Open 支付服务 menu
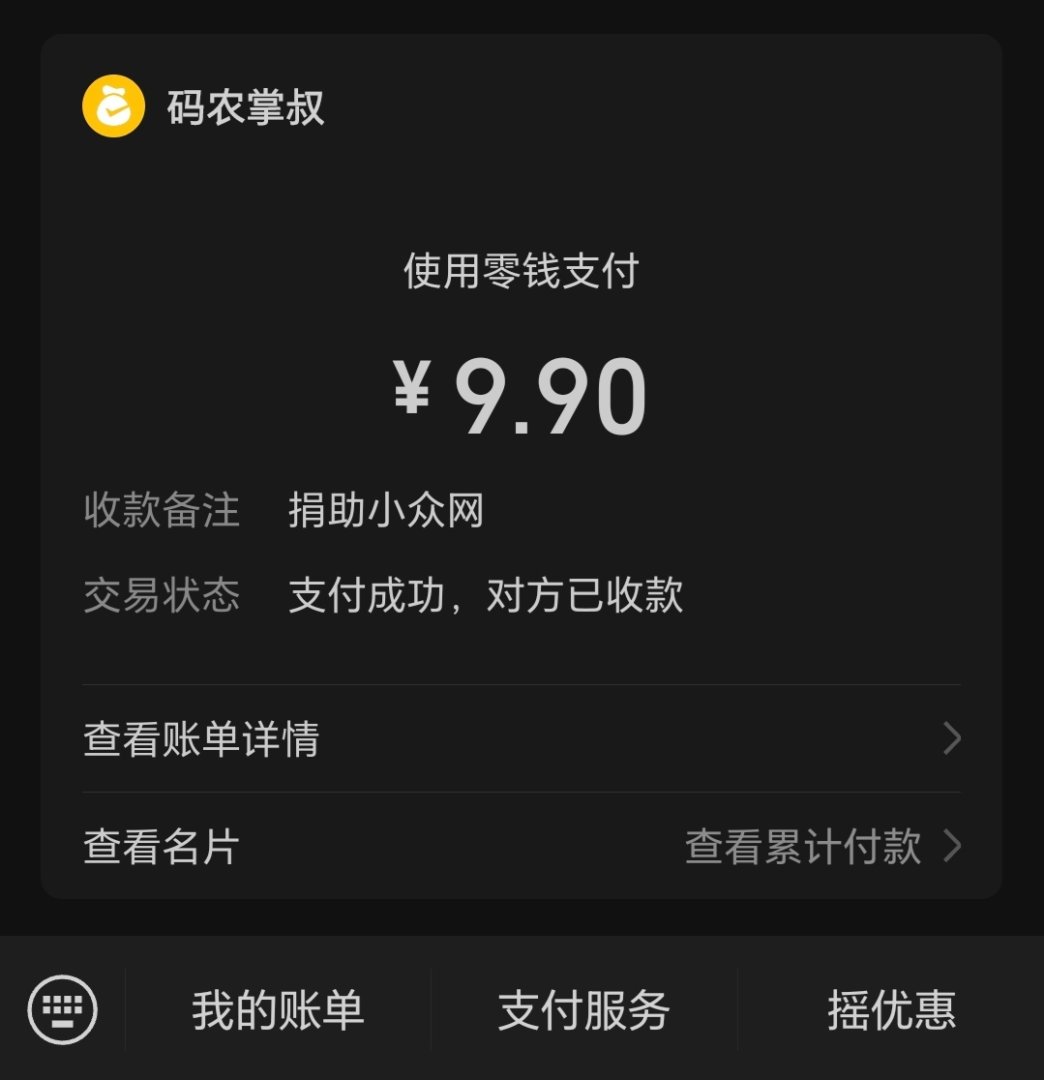The width and height of the screenshot is (1044, 1080). point(584,1010)
